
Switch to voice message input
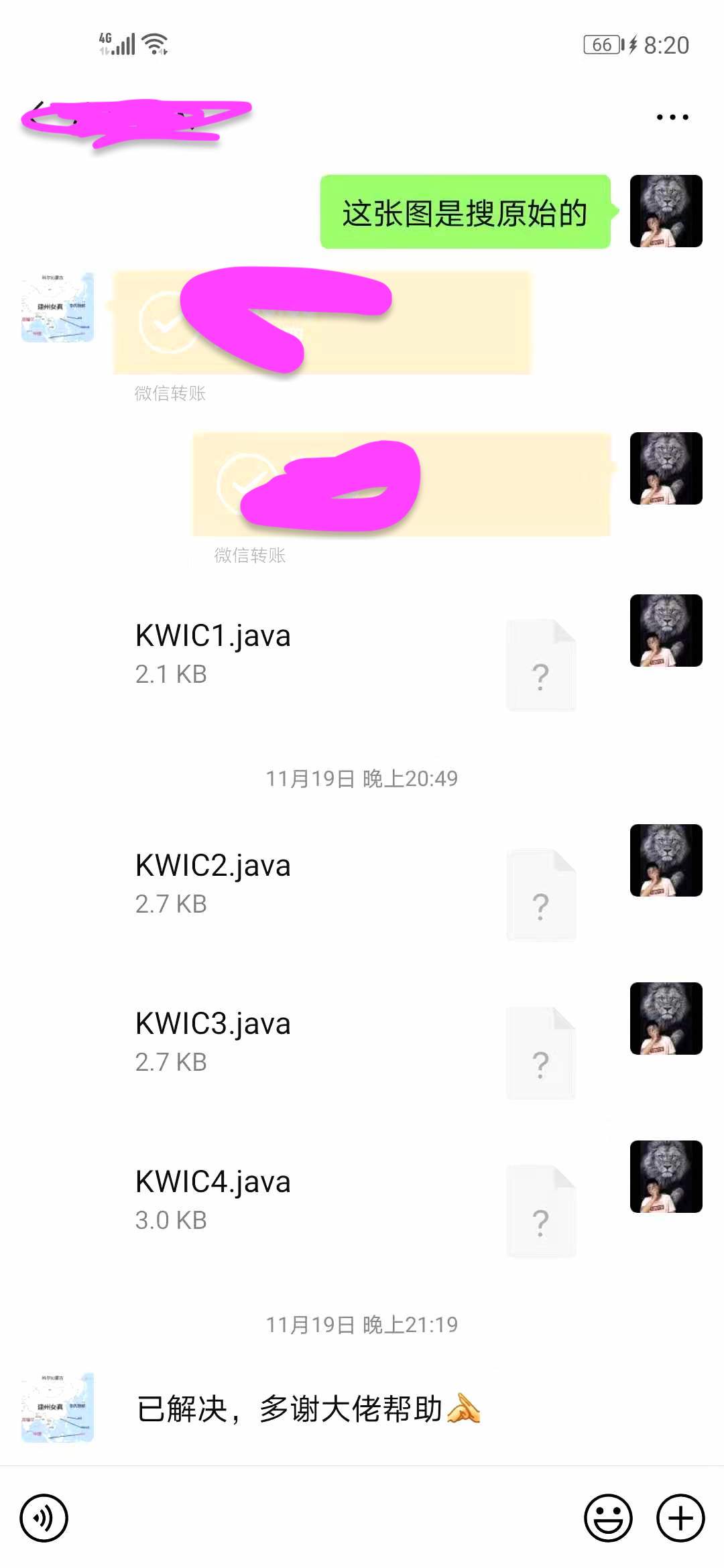(44, 1518)
